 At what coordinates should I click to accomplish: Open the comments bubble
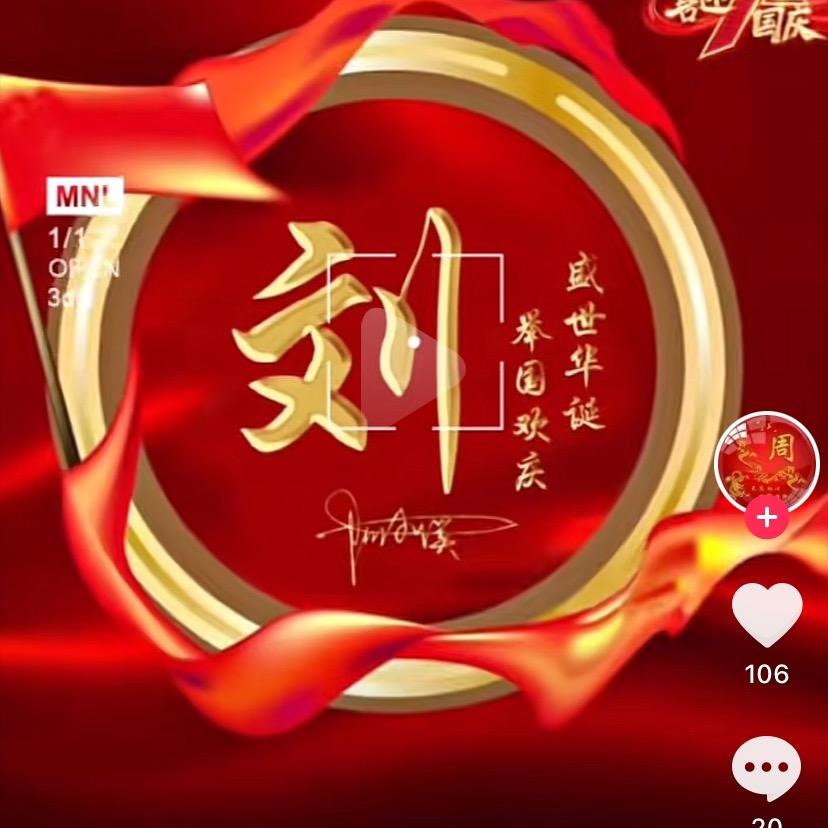pos(767,768)
